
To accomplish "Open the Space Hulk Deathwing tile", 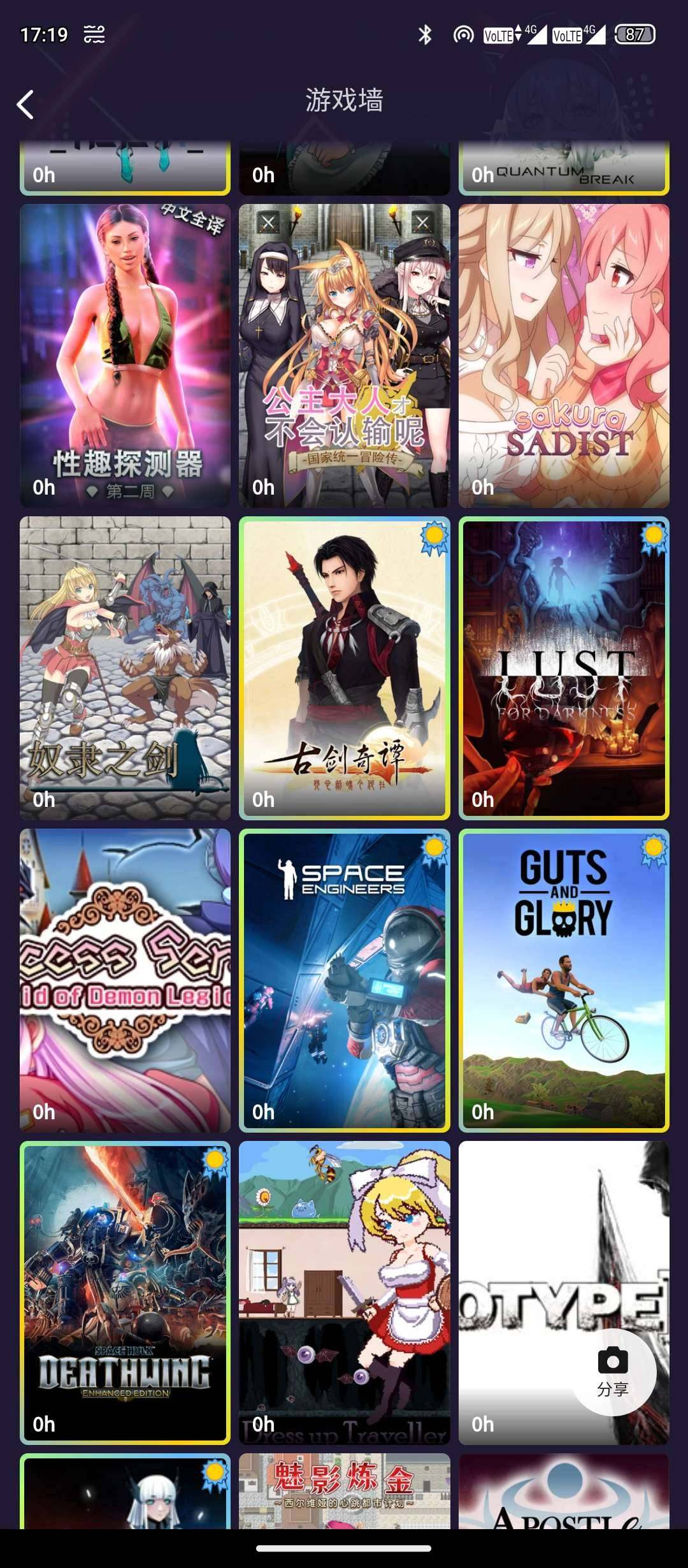I will click(125, 1292).
